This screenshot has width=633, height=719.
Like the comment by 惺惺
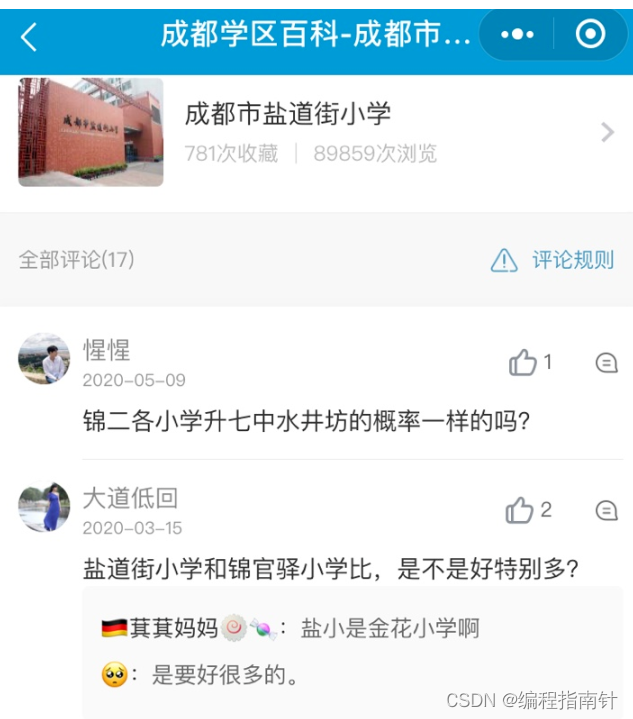pyautogui.click(x=523, y=363)
